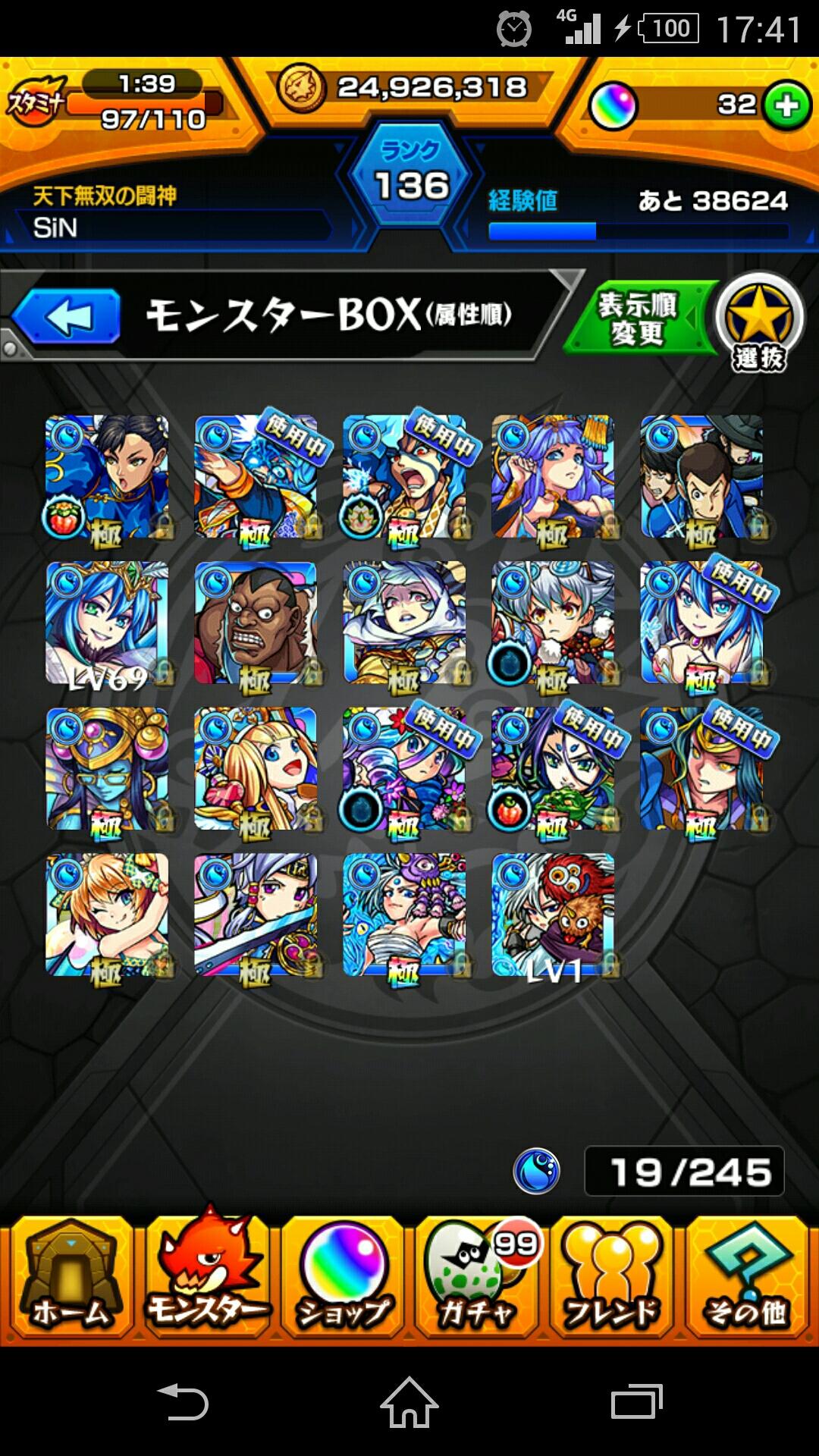Select the LV69 blue-haired monster
The width and height of the screenshot is (819, 1456).
107,623
